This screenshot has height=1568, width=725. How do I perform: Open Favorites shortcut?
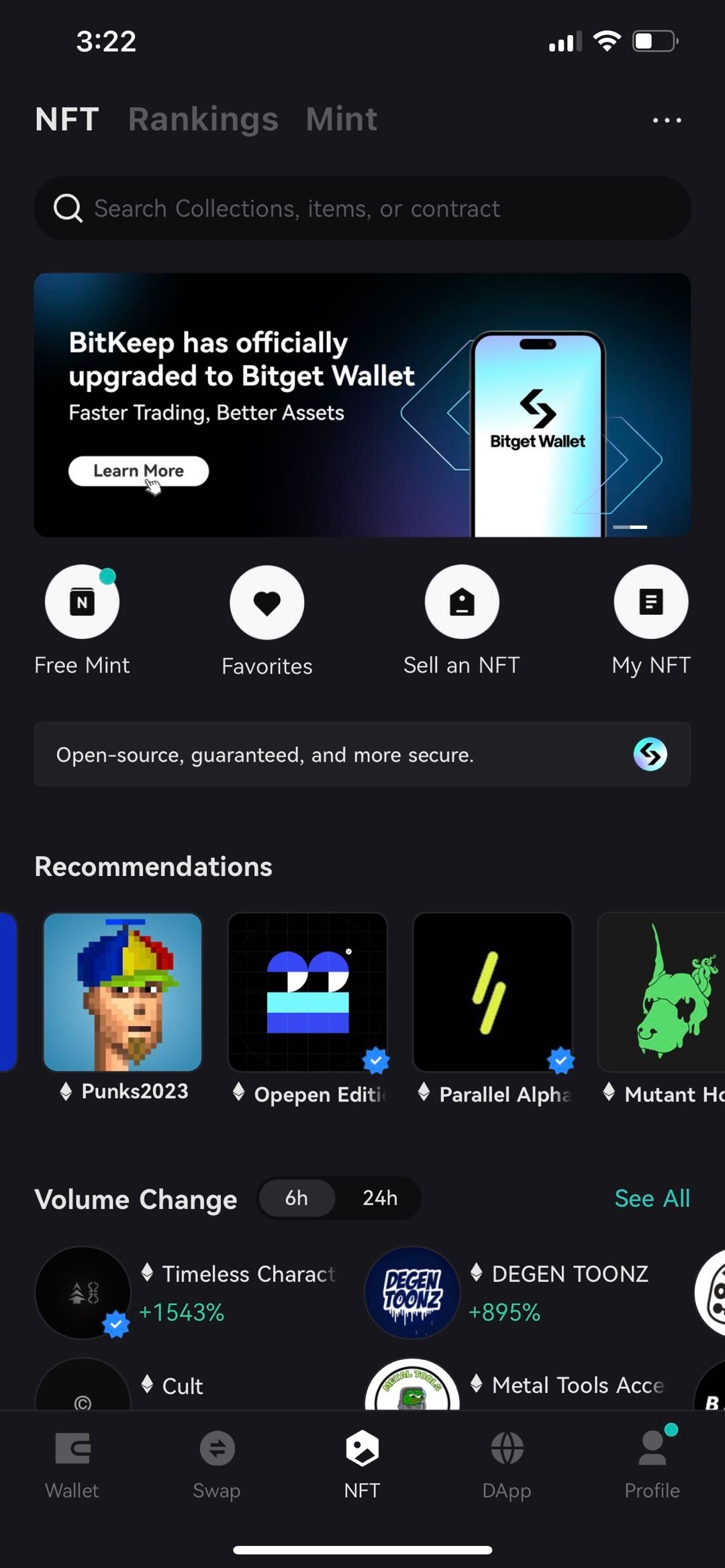pos(267,602)
